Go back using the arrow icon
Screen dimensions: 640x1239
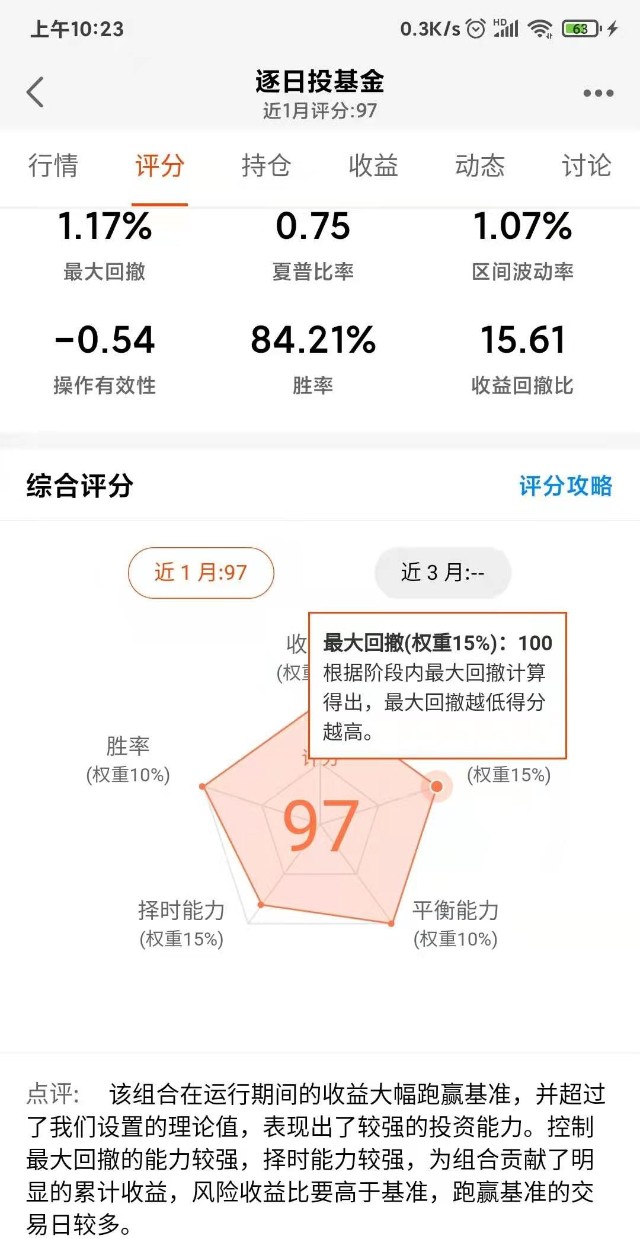click(36, 93)
